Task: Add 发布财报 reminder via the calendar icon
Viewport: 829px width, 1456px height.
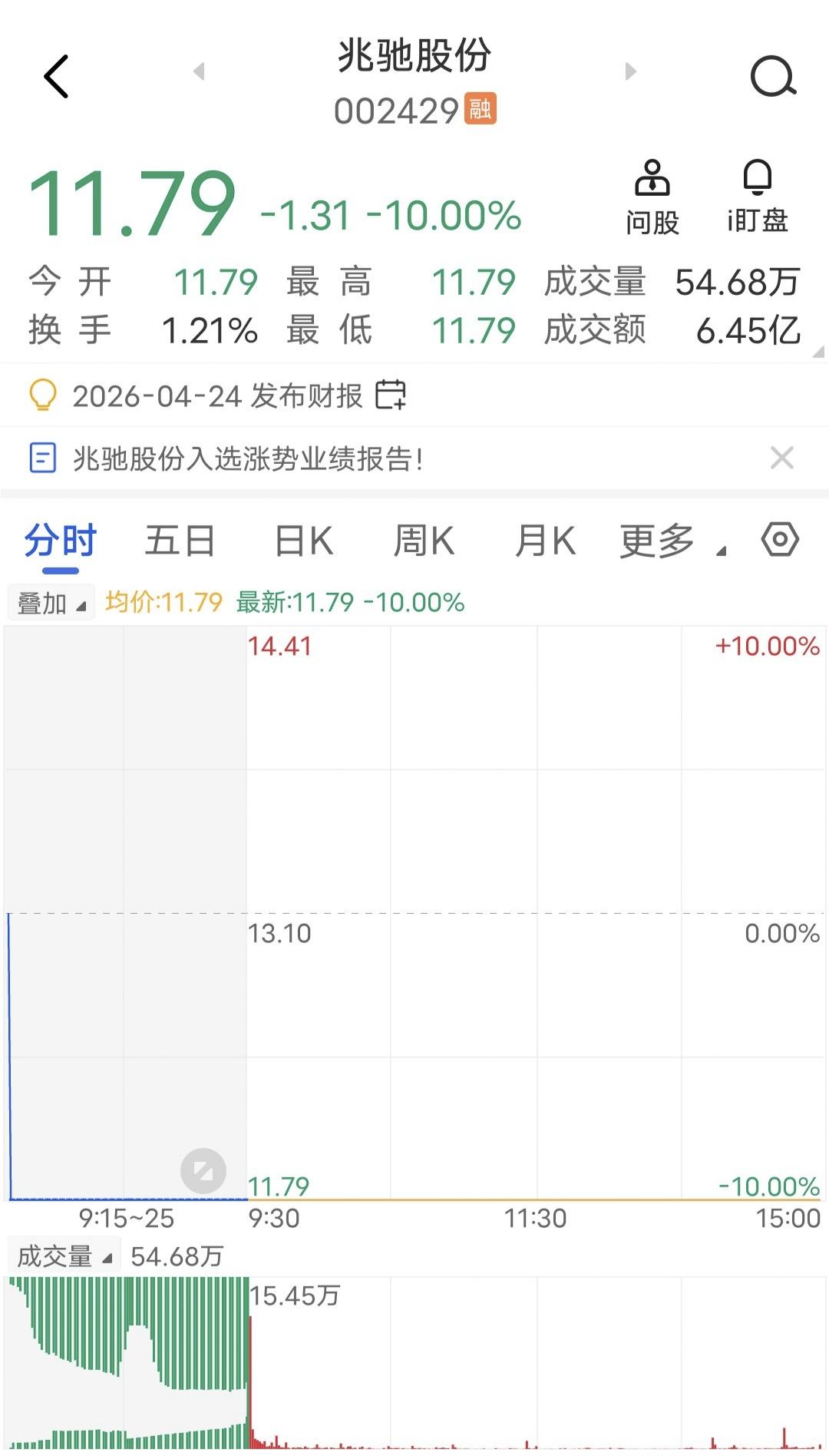Action: tap(391, 395)
